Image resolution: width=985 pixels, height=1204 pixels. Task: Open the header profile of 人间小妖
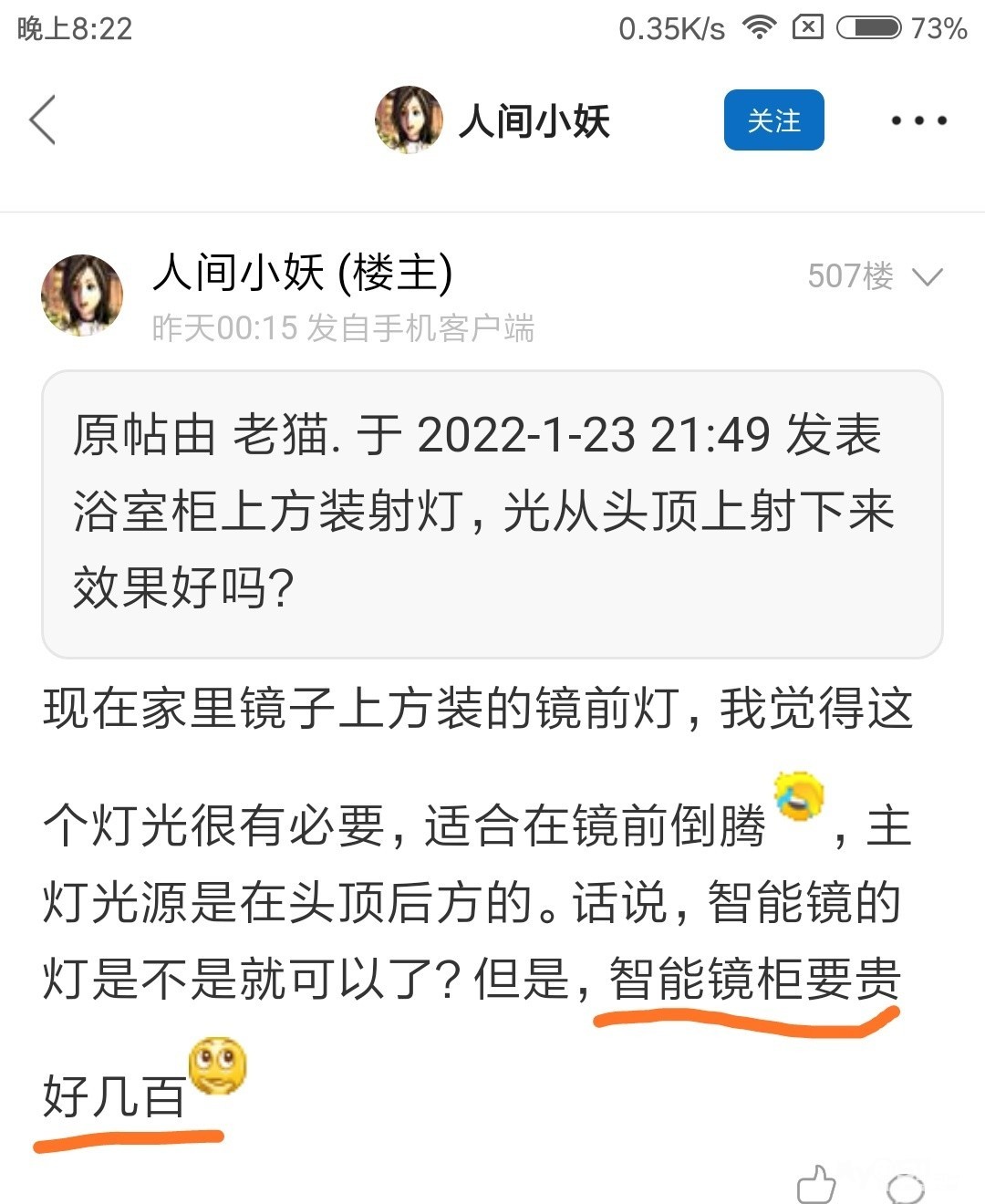[493, 120]
